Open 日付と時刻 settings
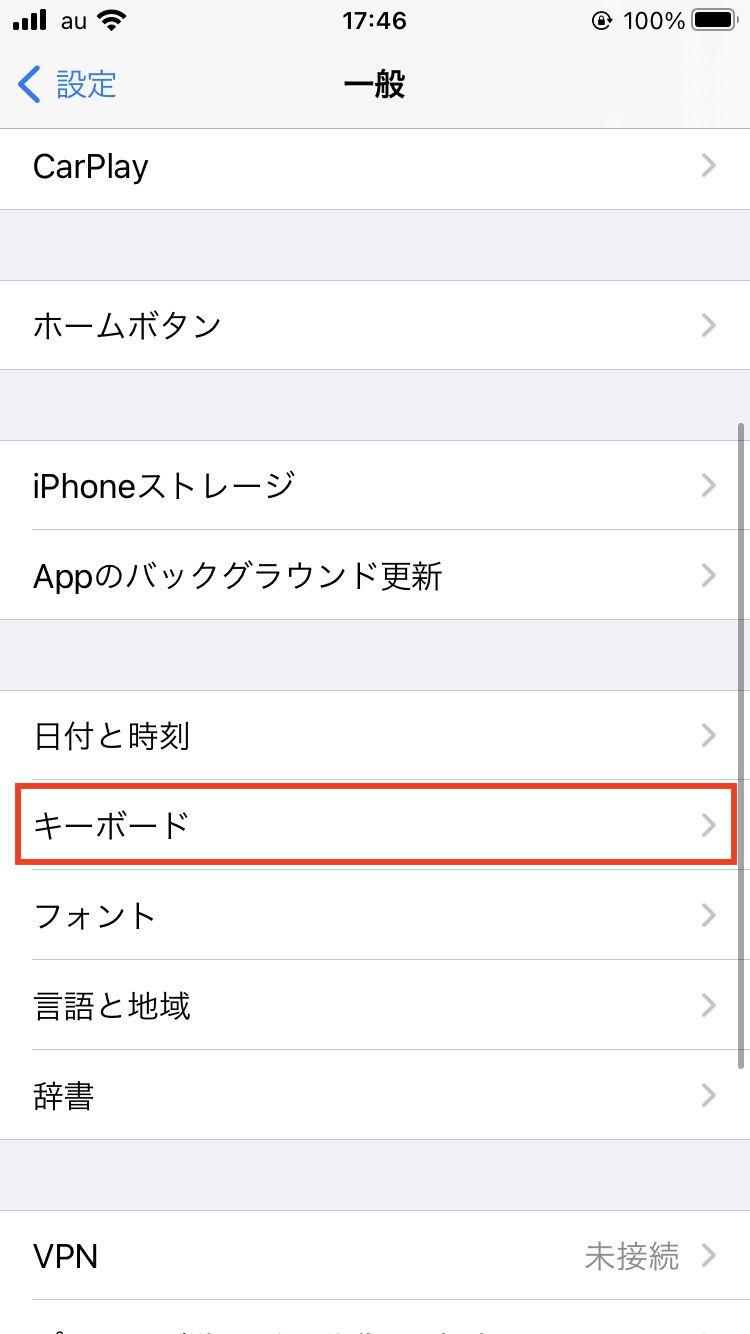This screenshot has height=1334, width=750. pyautogui.click(x=375, y=737)
